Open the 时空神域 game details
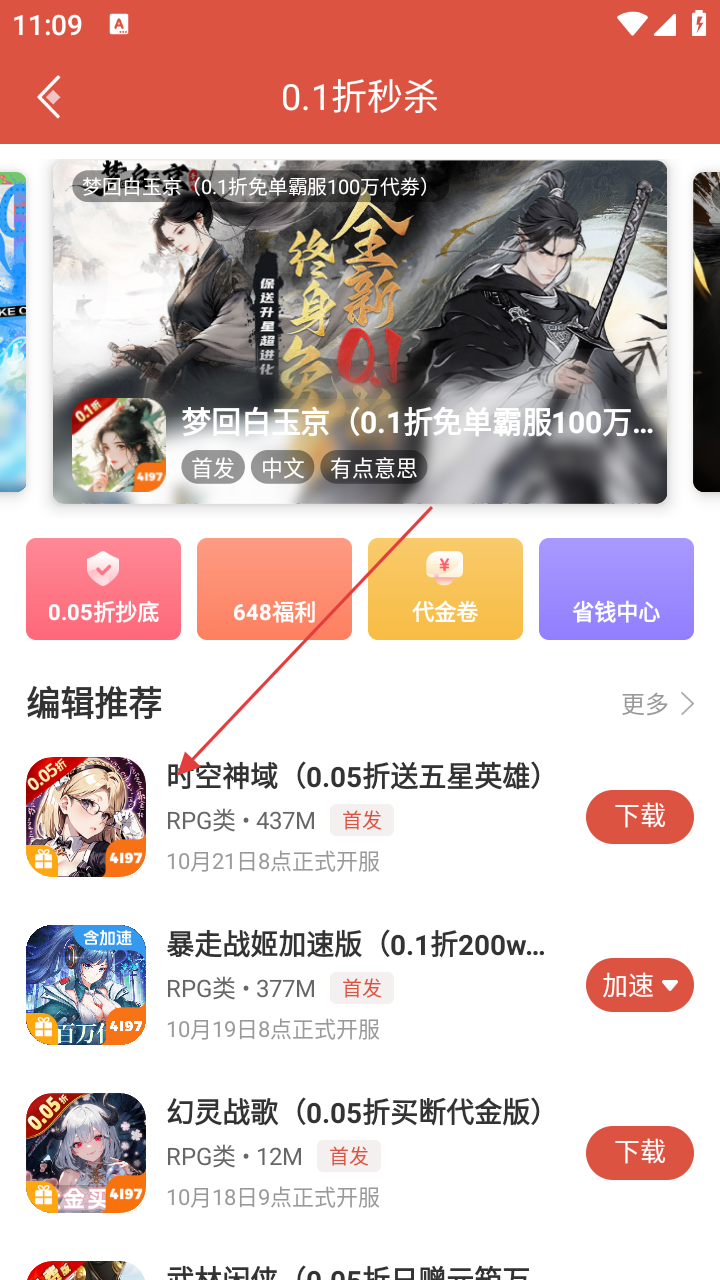 pos(355,777)
